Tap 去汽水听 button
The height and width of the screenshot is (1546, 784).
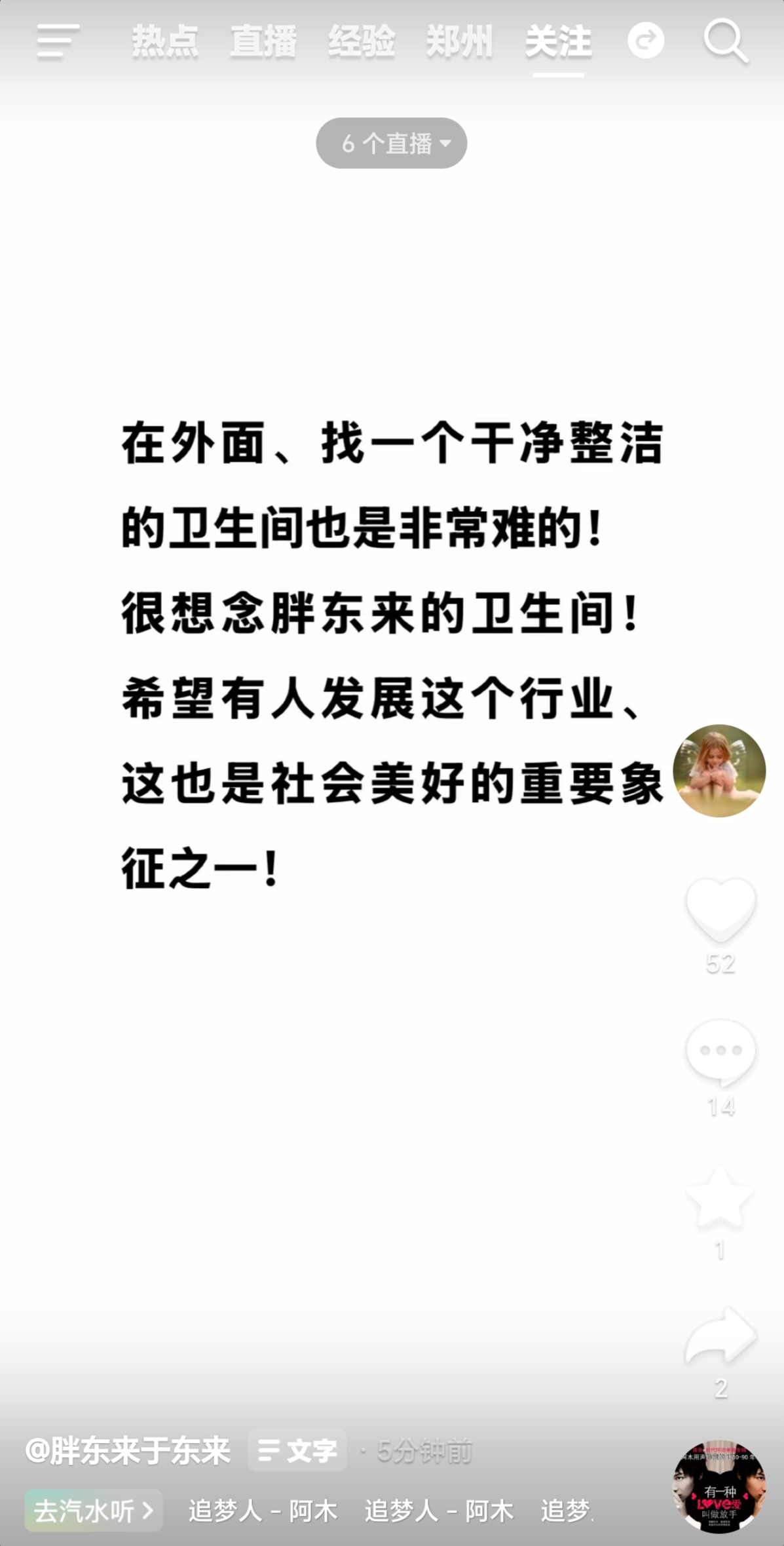(x=93, y=1511)
